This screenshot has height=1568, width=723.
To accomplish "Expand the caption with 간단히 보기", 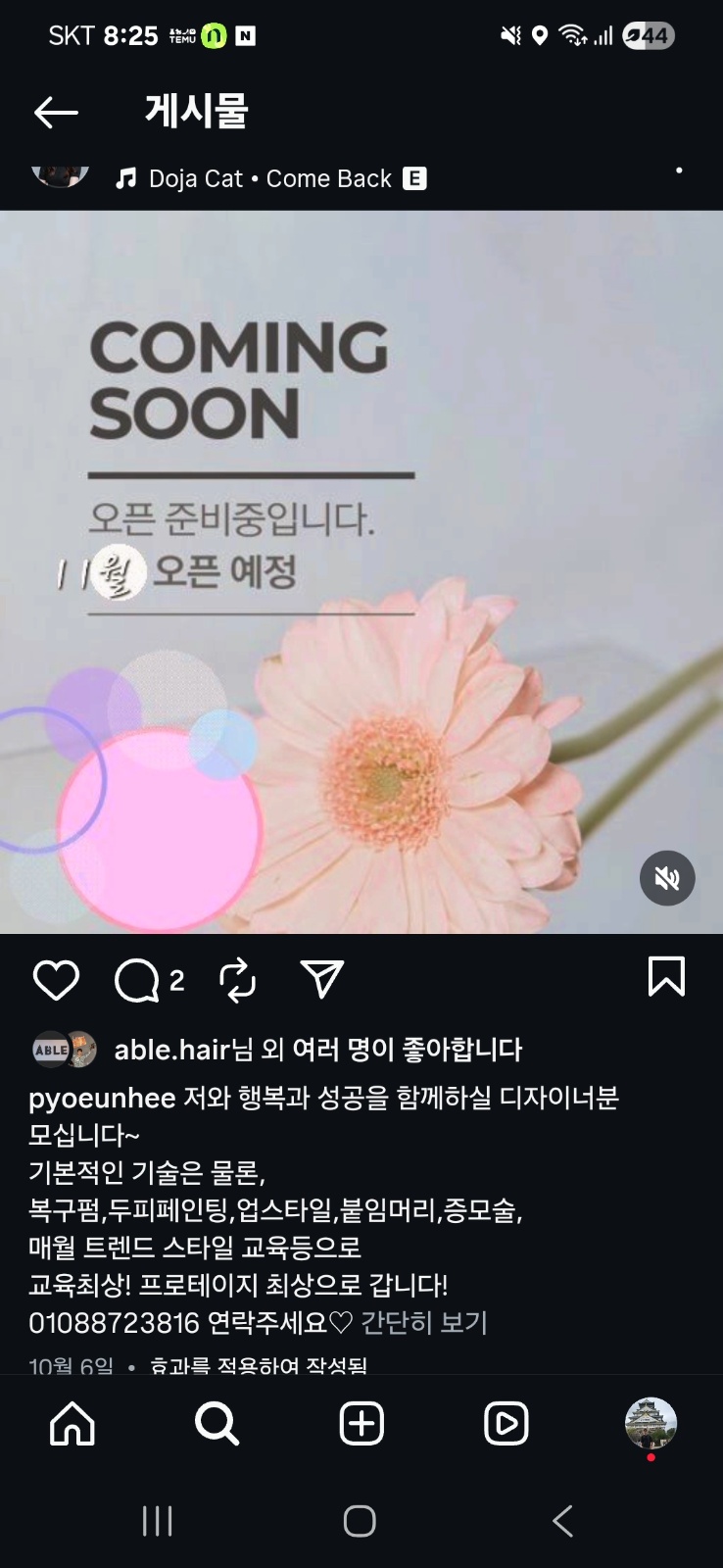I will (423, 1323).
